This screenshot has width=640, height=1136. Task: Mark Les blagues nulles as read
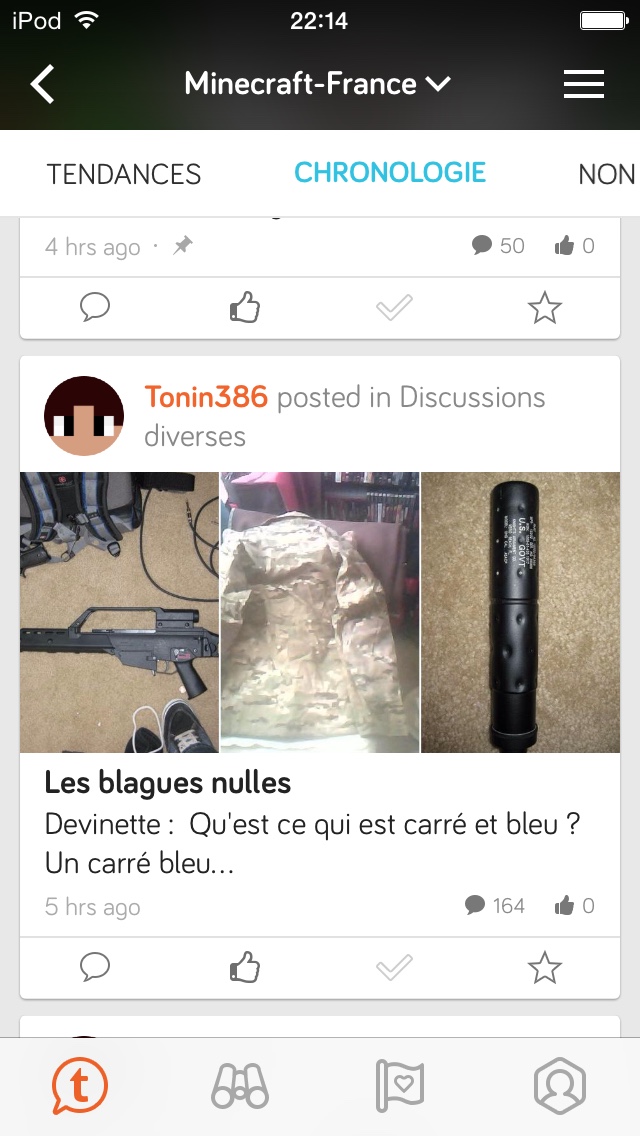pyautogui.click(x=394, y=967)
